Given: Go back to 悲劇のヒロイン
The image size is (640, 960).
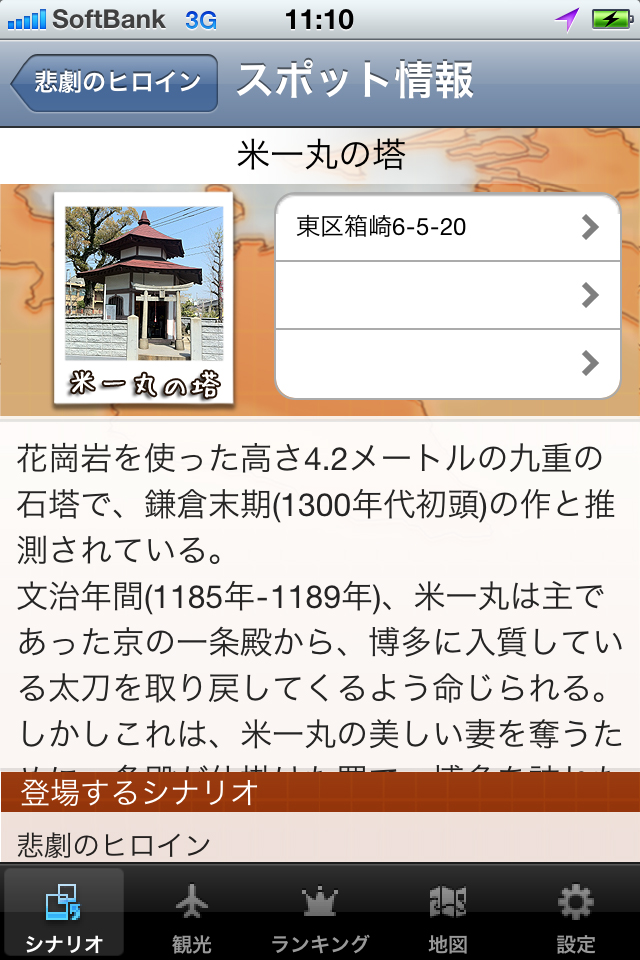Looking at the screenshot, I should pos(115,82).
